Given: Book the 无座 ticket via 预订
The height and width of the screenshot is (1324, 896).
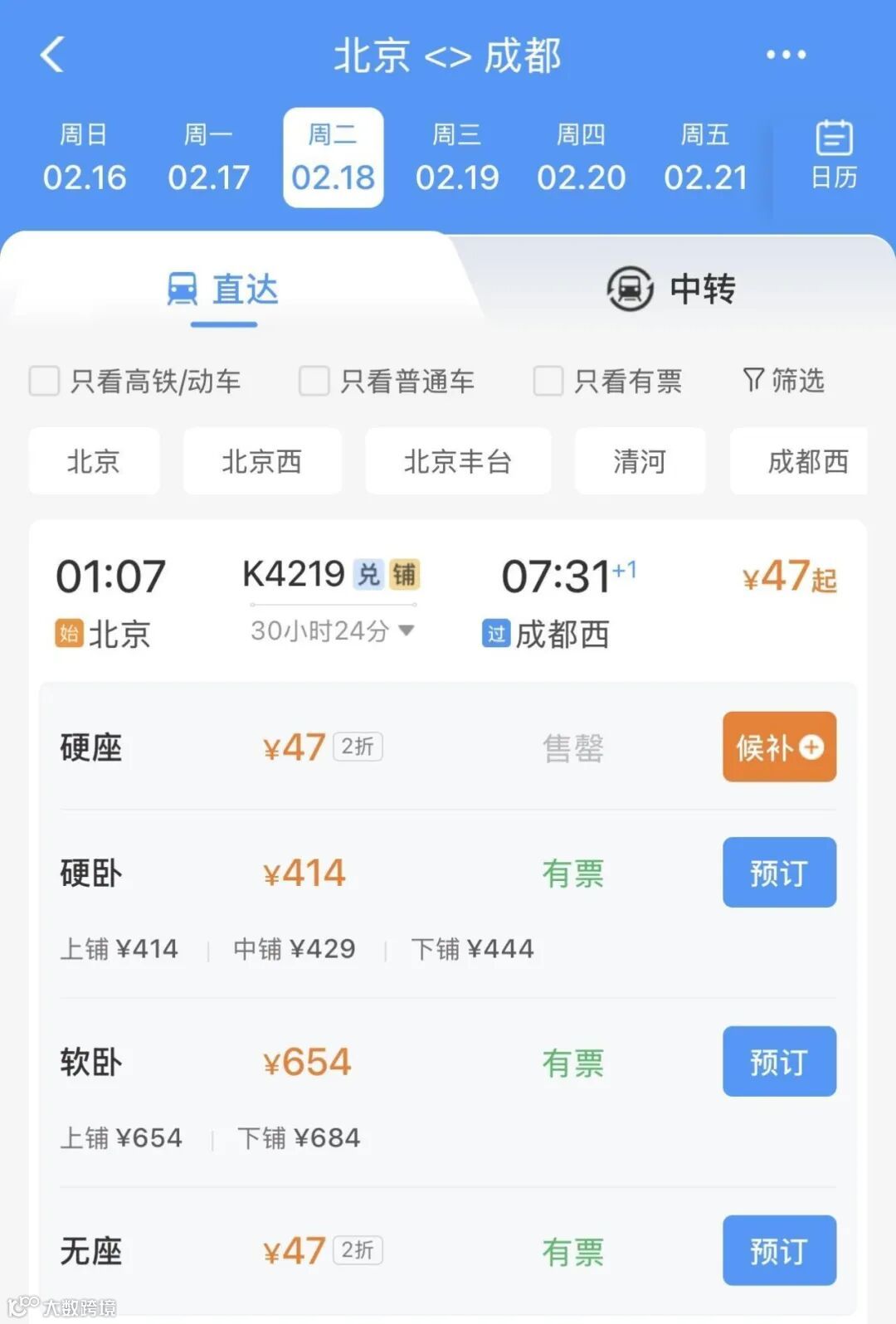Looking at the screenshot, I should (x=779, y=1251).
